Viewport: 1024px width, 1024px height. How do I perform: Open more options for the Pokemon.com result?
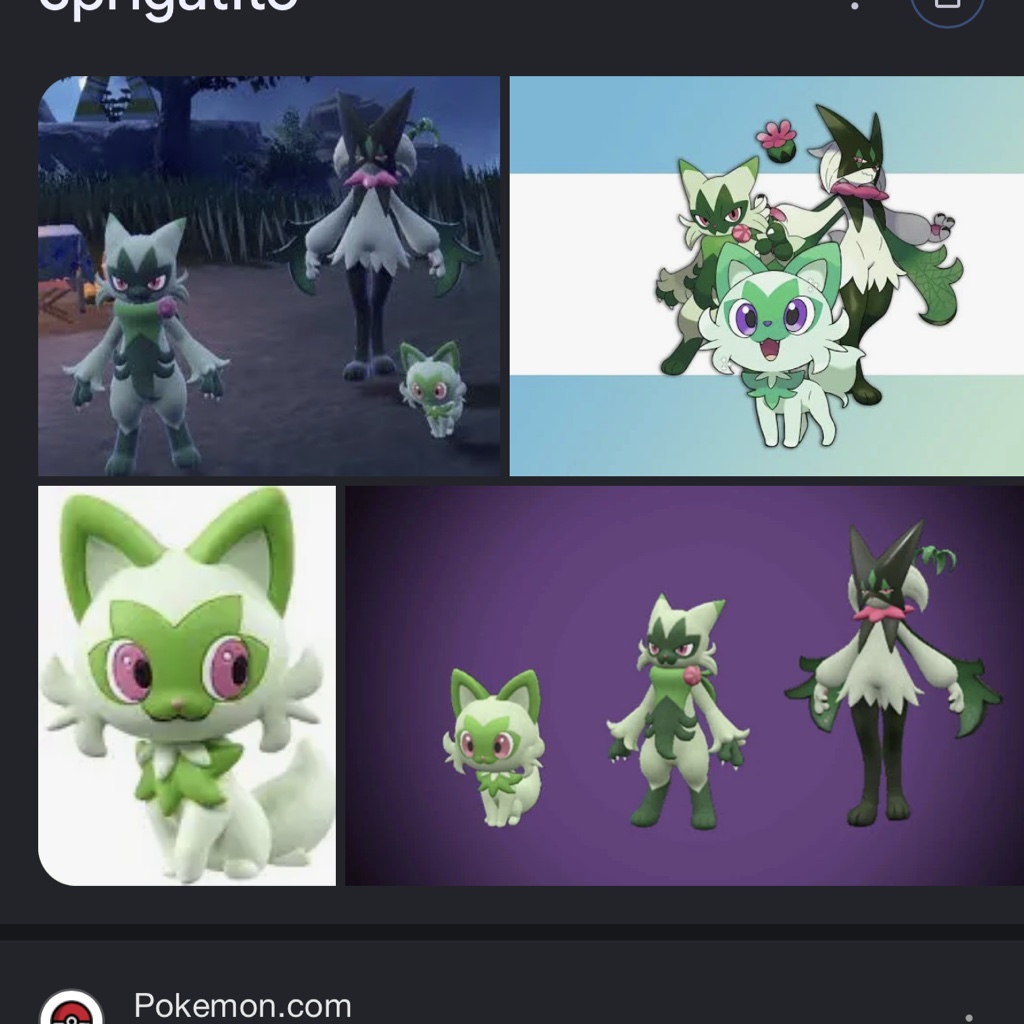tap(969, 1016)
